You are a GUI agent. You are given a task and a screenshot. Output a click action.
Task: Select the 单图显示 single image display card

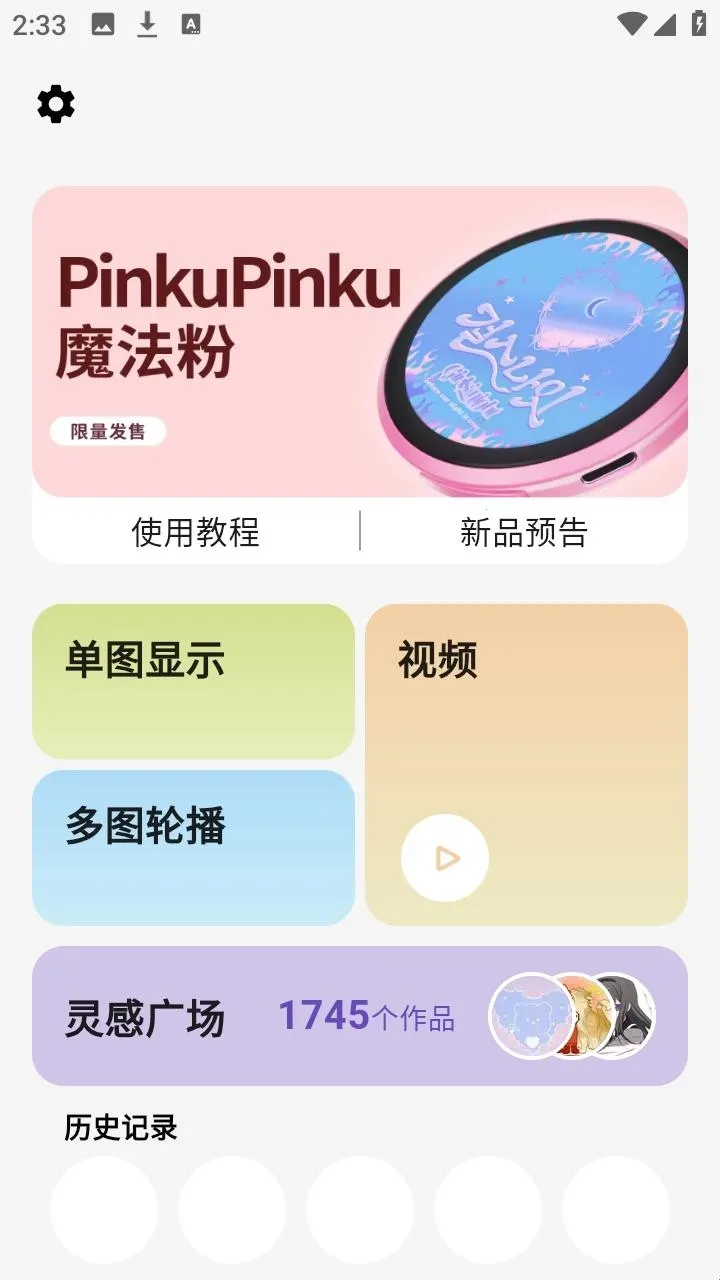194,680
